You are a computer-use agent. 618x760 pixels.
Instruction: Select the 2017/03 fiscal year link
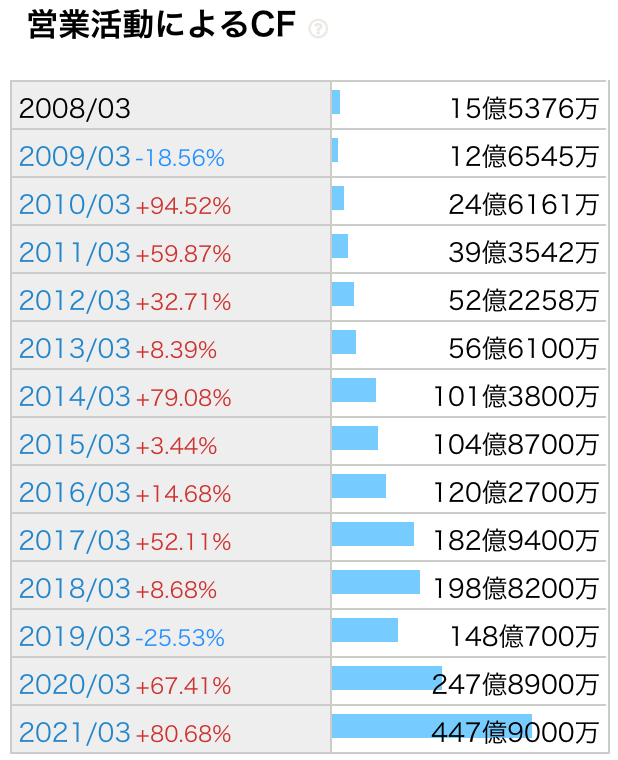(x=75, y=541)
